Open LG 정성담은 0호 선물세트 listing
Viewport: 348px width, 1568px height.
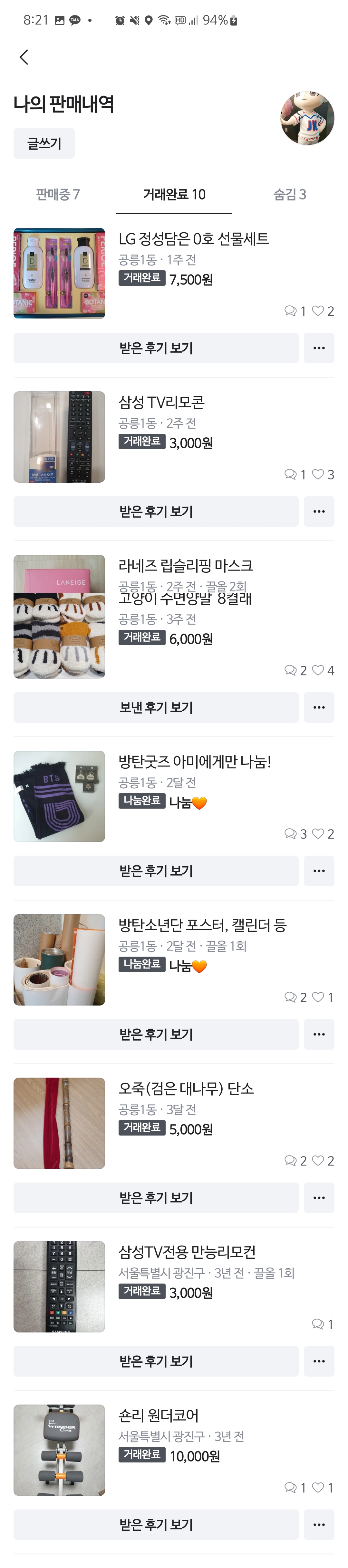(193, 239)
